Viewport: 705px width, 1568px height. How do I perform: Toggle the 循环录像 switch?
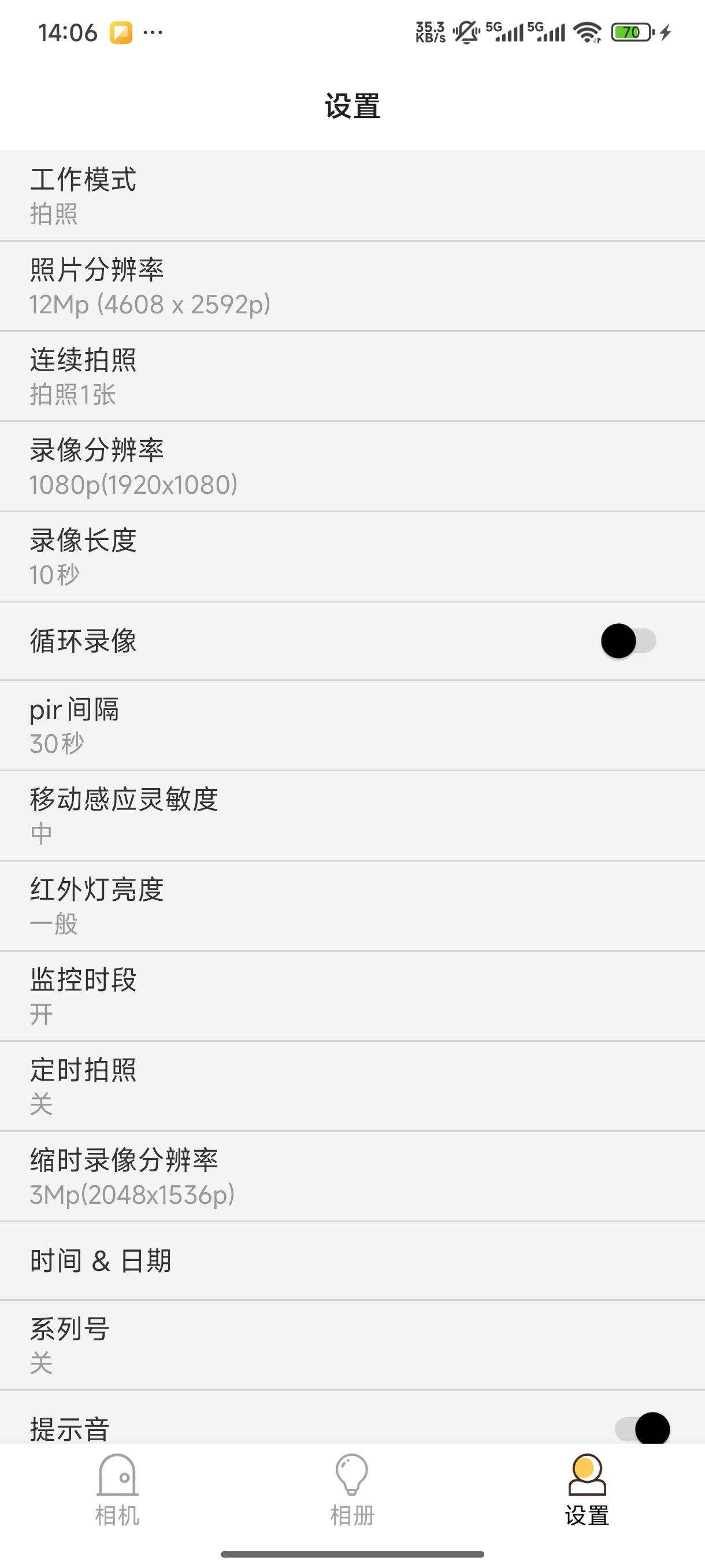click(x=628, y=641)
